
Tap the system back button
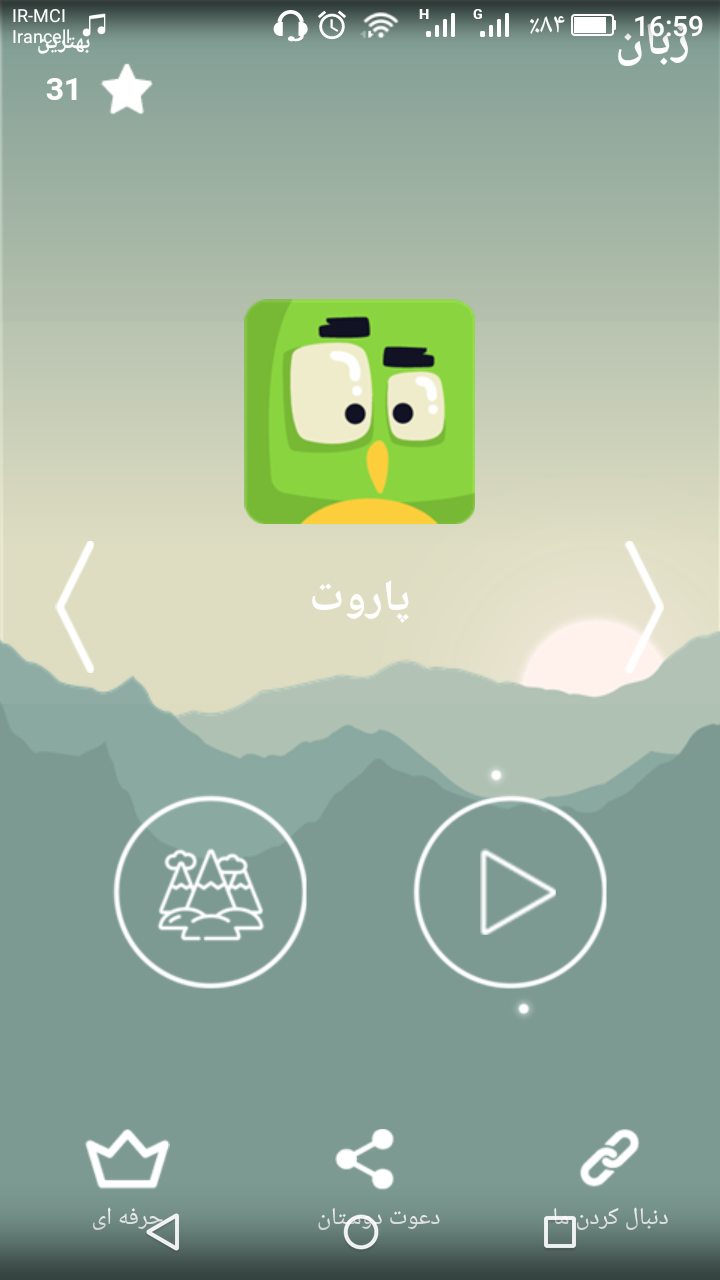pos(163,1232)
